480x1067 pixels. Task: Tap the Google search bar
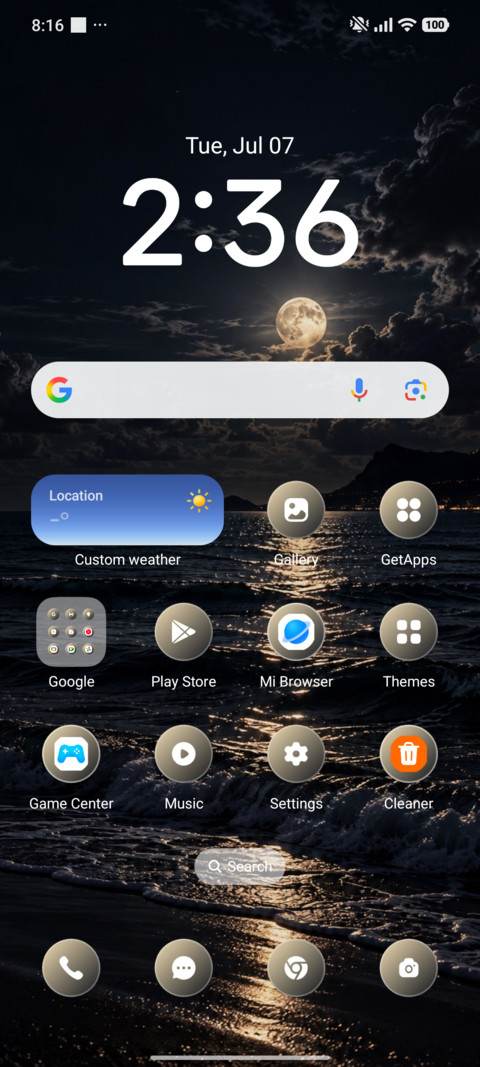point(240,390)
